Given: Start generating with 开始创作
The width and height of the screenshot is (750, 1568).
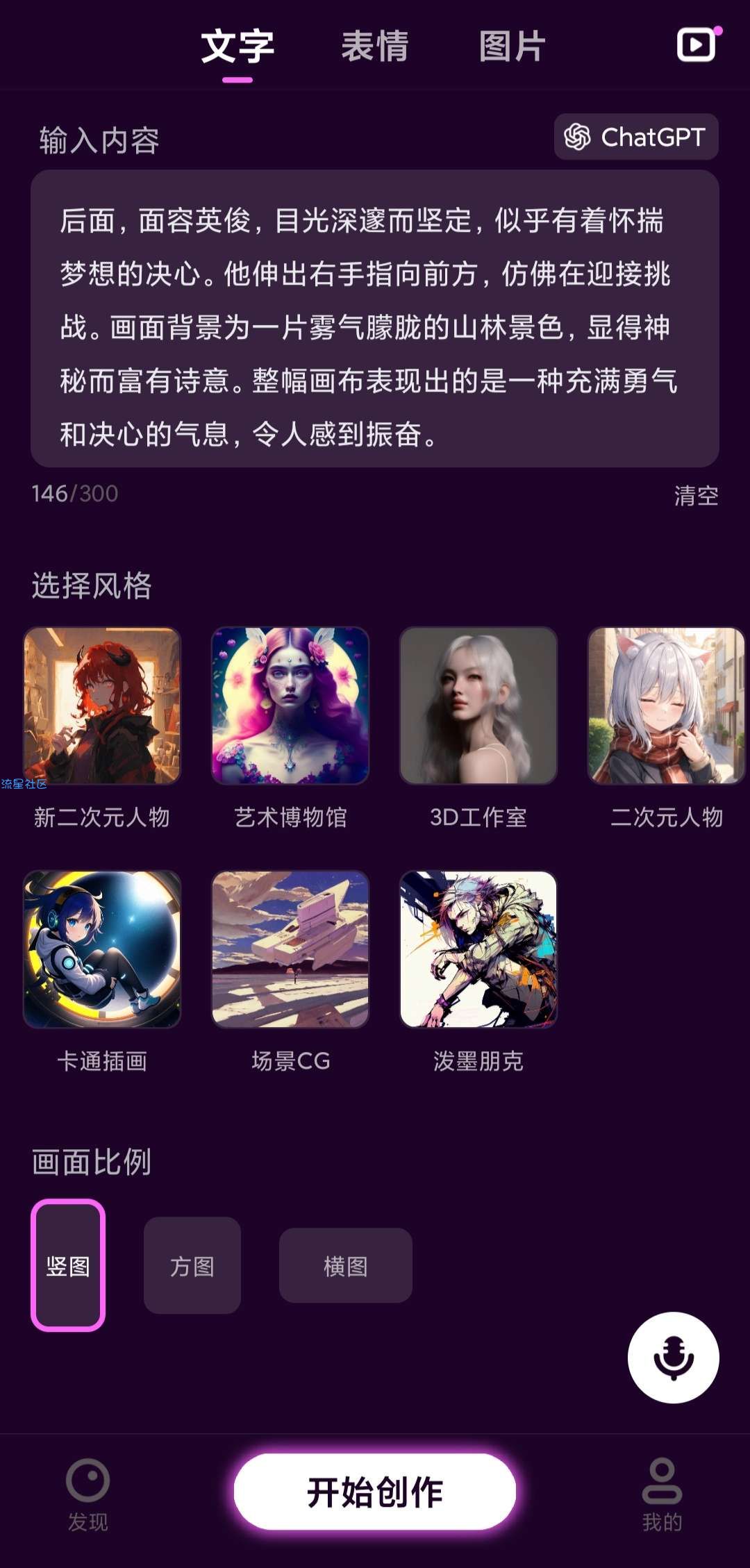Looking at the screenshot, I should pos(374,1492).
